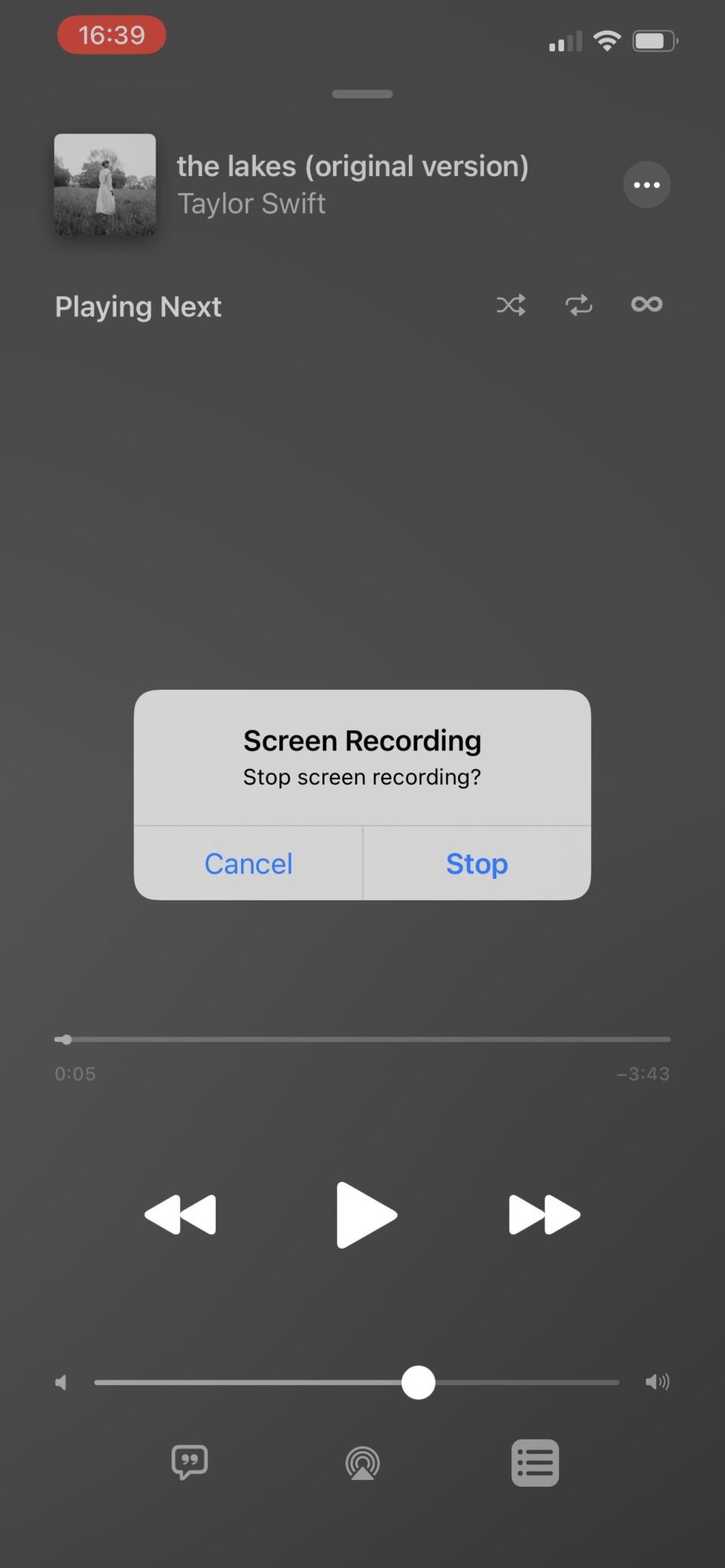Toggle playback with the Play button
725x1568 pixels.
tap(365, 1214)
